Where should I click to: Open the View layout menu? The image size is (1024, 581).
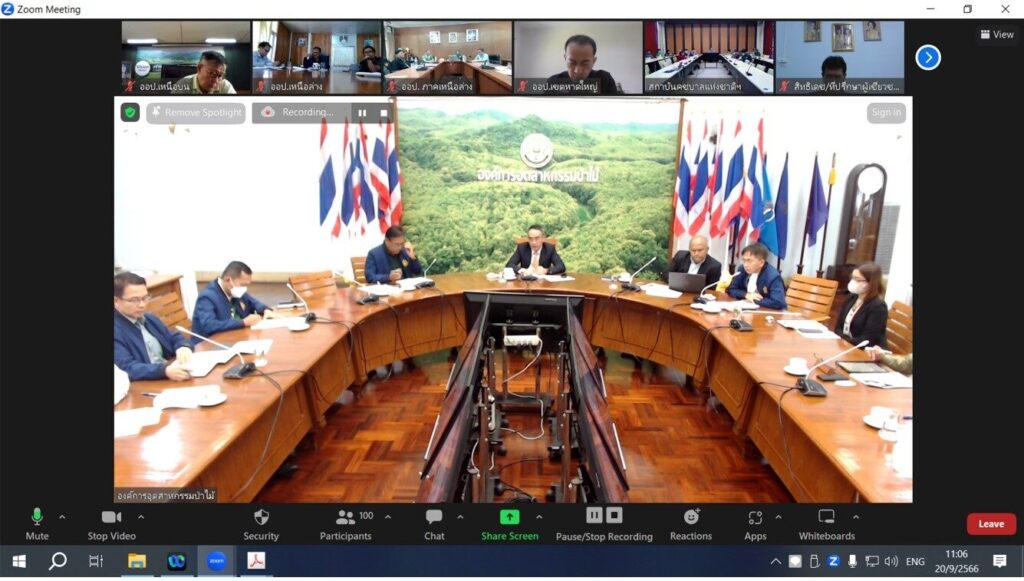(x=997, y=34)
